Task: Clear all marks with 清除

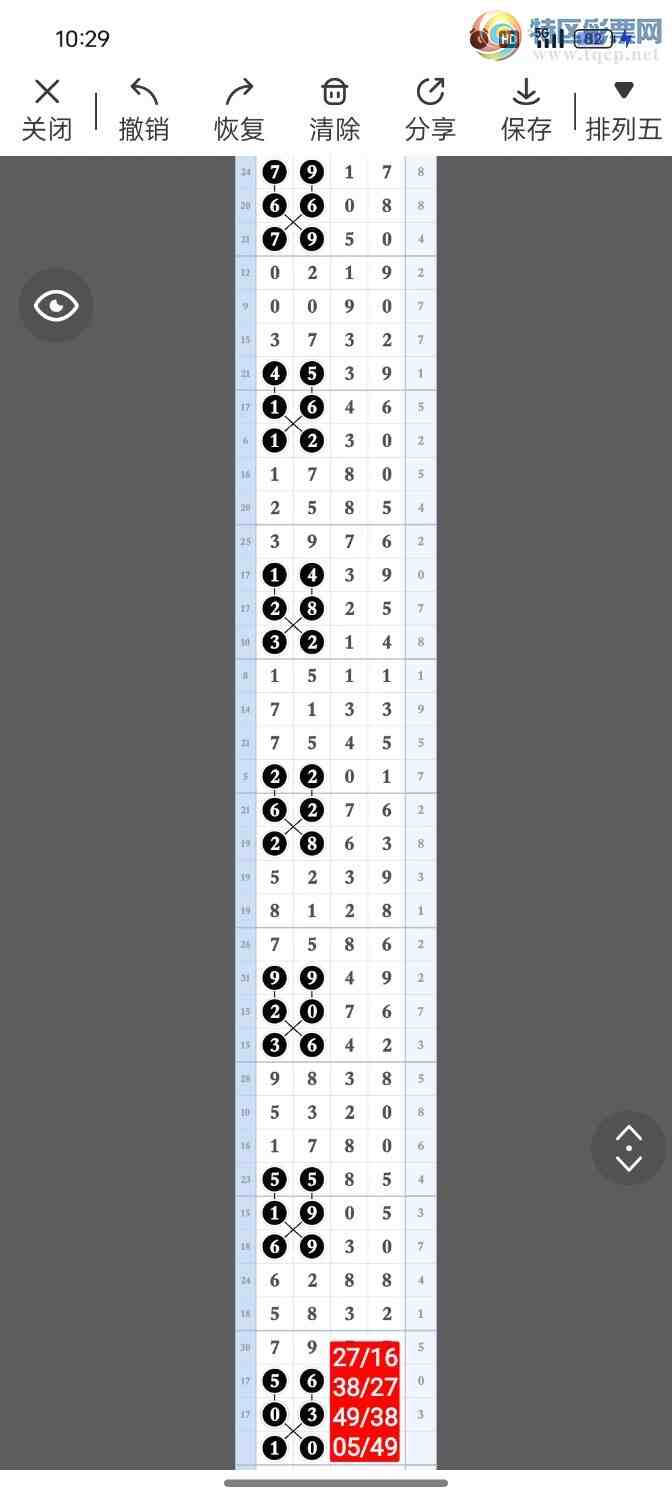Action: point(334,110)
